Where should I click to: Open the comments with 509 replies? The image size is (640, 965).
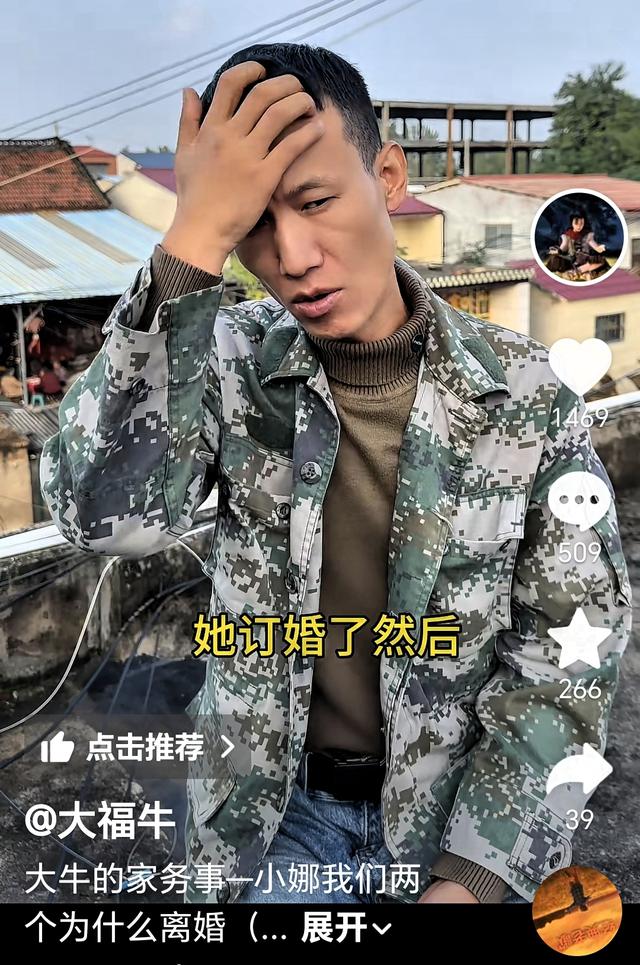(580, 500)
